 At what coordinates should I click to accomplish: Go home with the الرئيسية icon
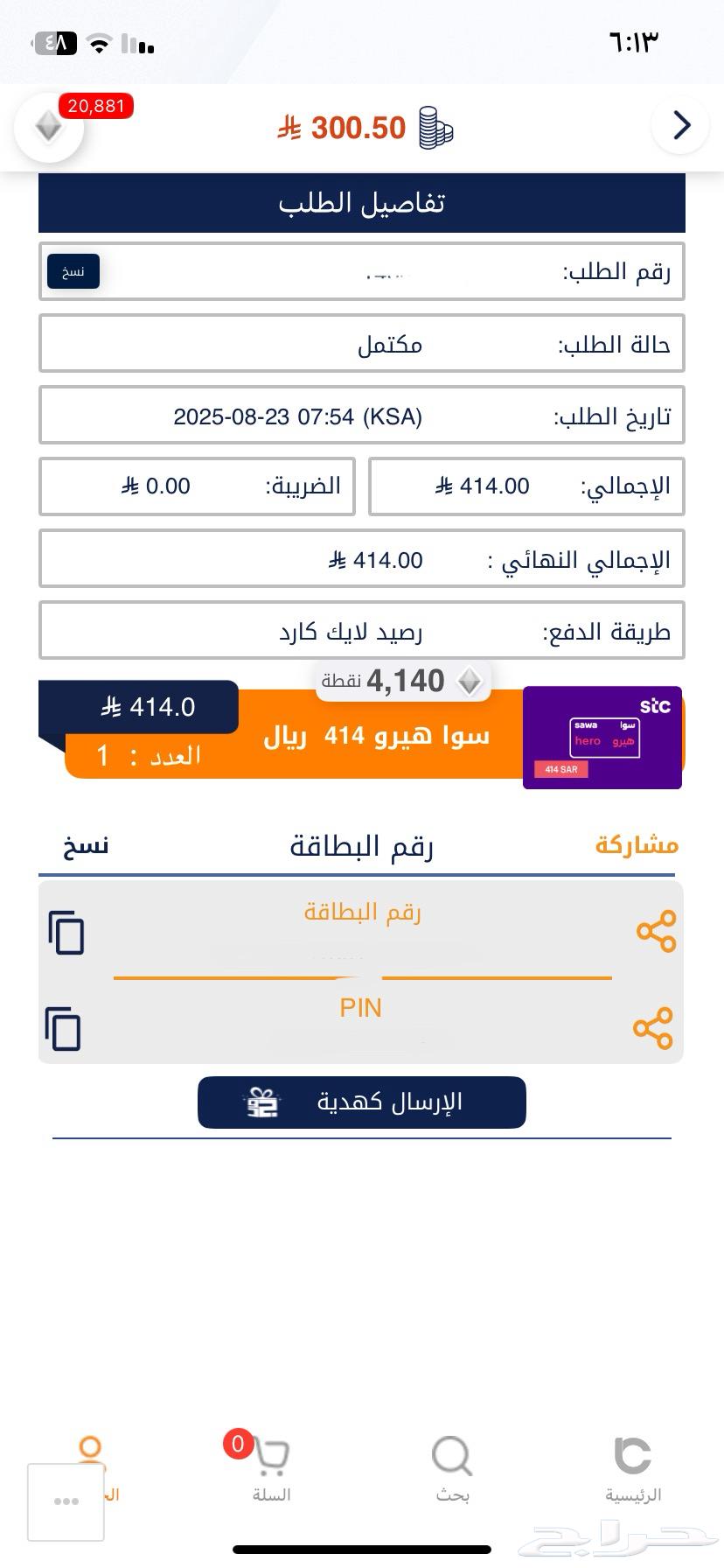[x=633, y=1452]
